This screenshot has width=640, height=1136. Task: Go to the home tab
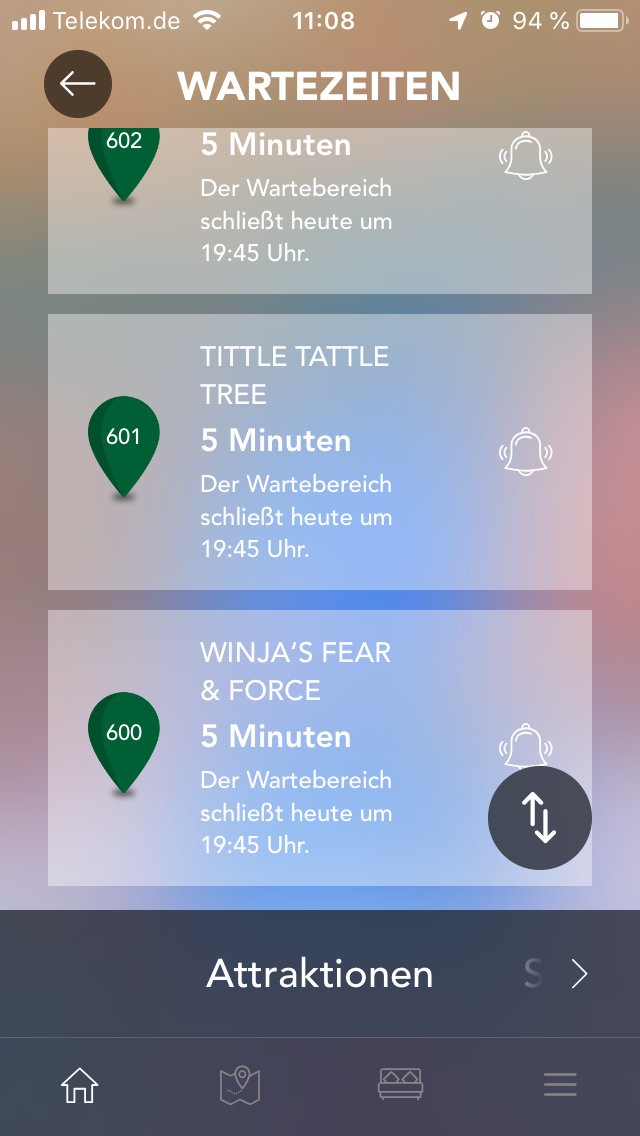point(80,1086)
